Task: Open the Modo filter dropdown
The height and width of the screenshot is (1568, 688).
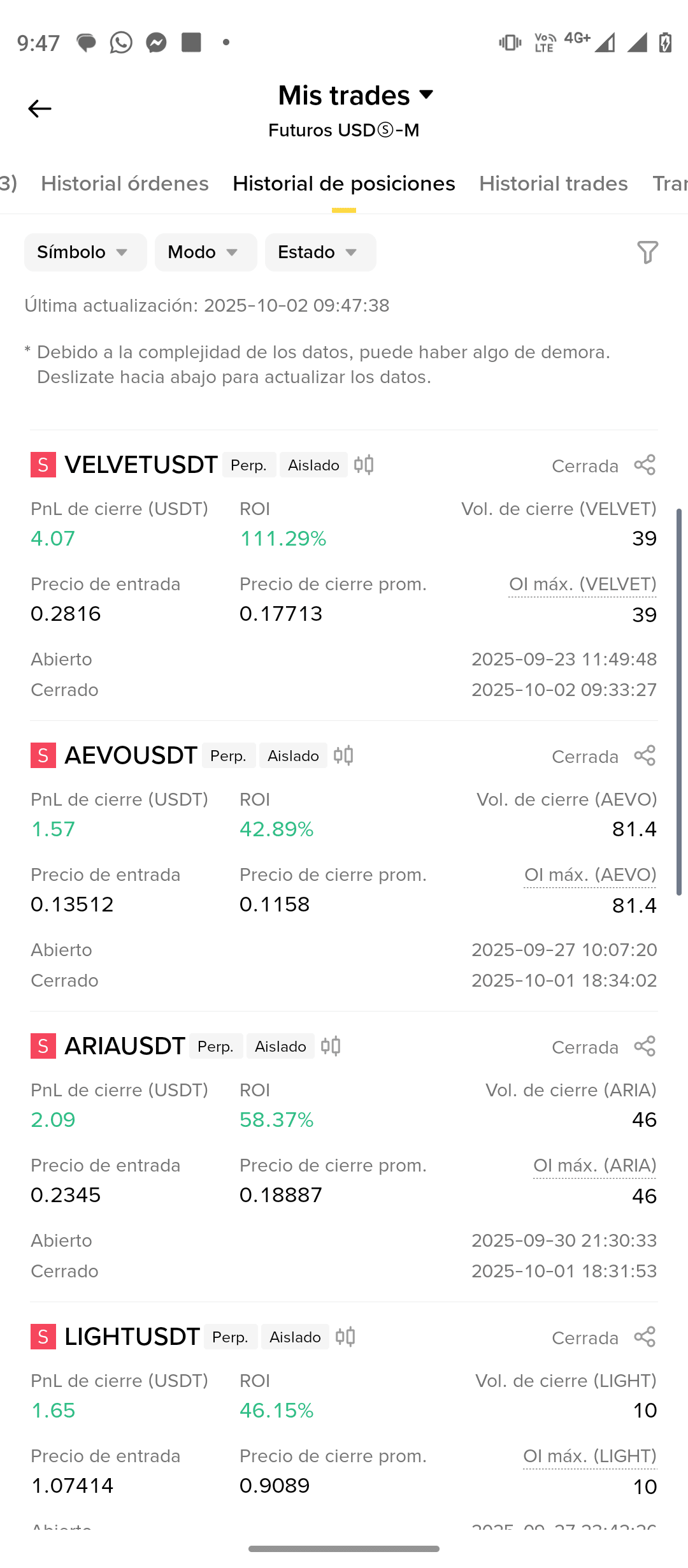Action: tap(205, 252)
